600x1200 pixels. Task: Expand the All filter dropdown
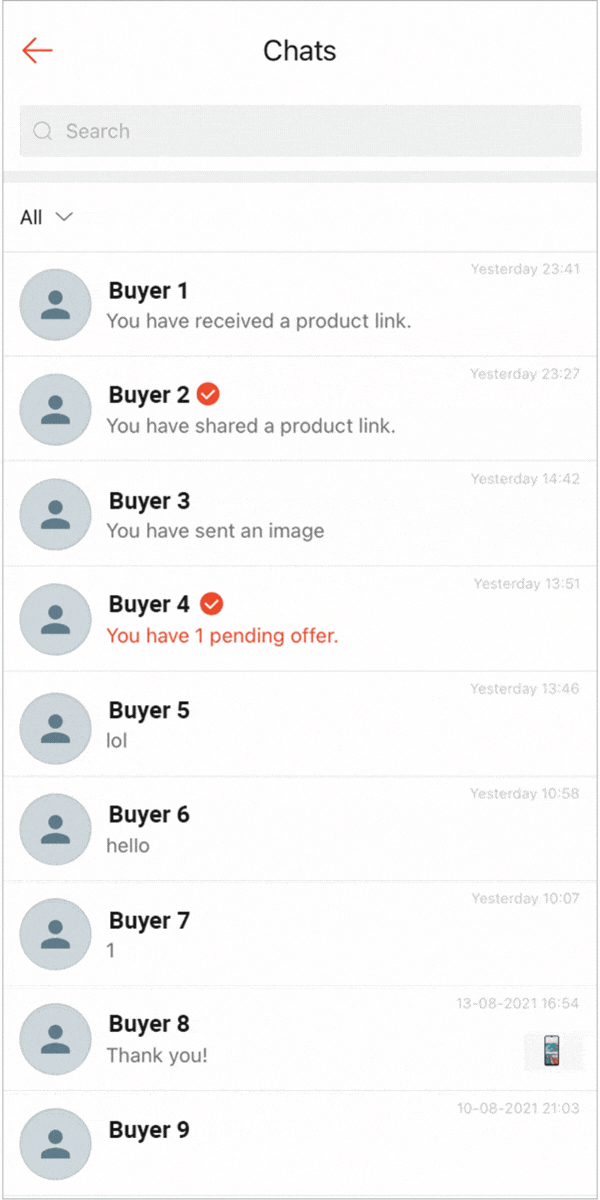tap(46, 217)
